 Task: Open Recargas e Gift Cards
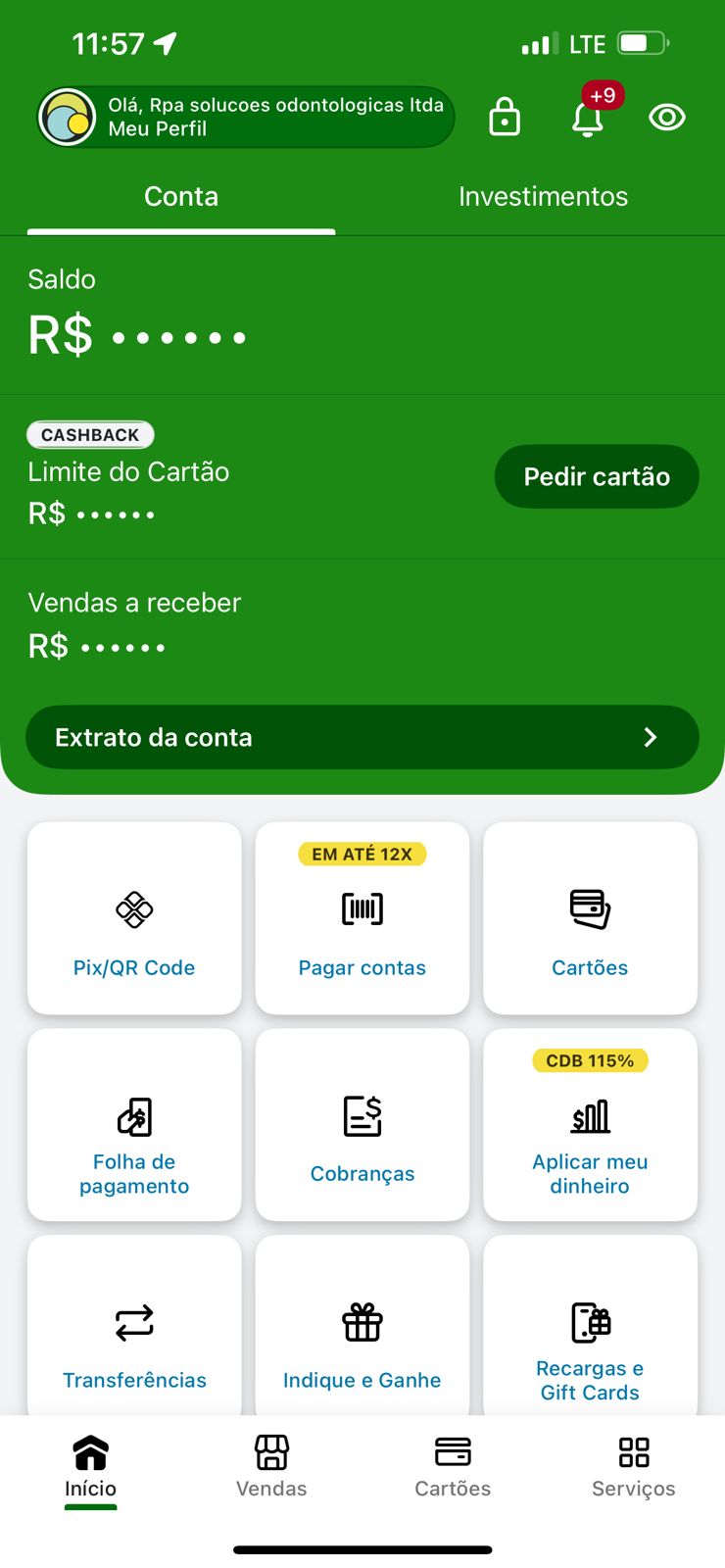point(590,1331)
